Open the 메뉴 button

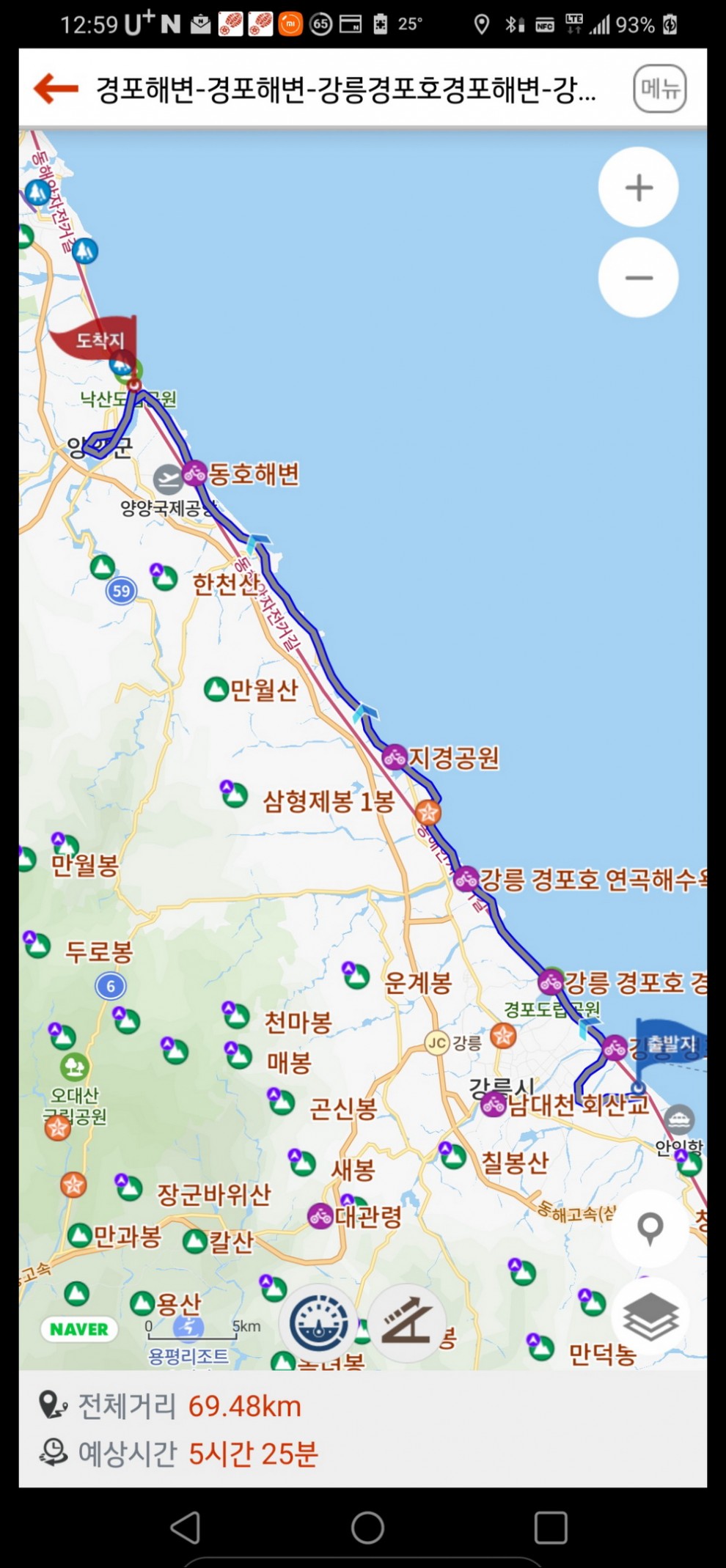click(x=659, y=89)
